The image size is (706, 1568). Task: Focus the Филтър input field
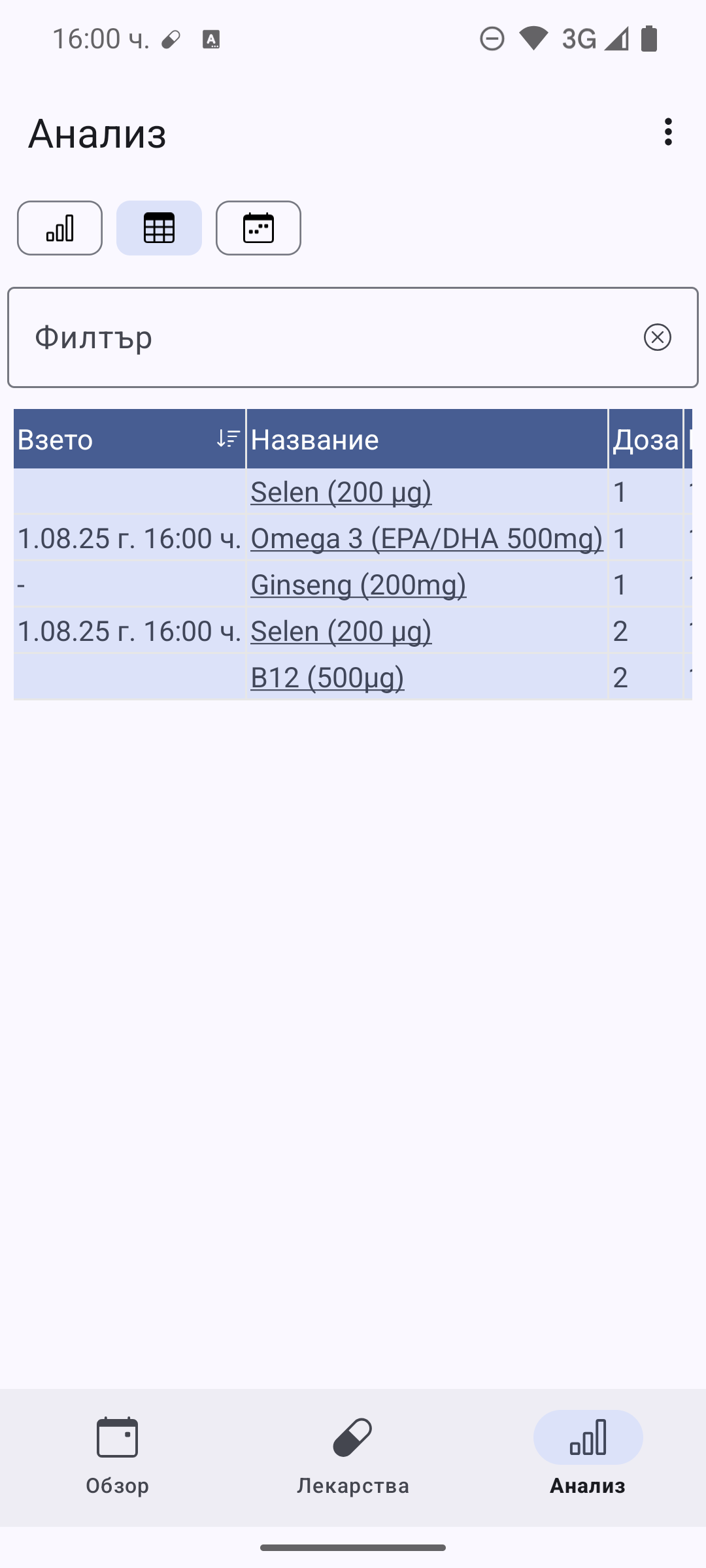[327, 337]
